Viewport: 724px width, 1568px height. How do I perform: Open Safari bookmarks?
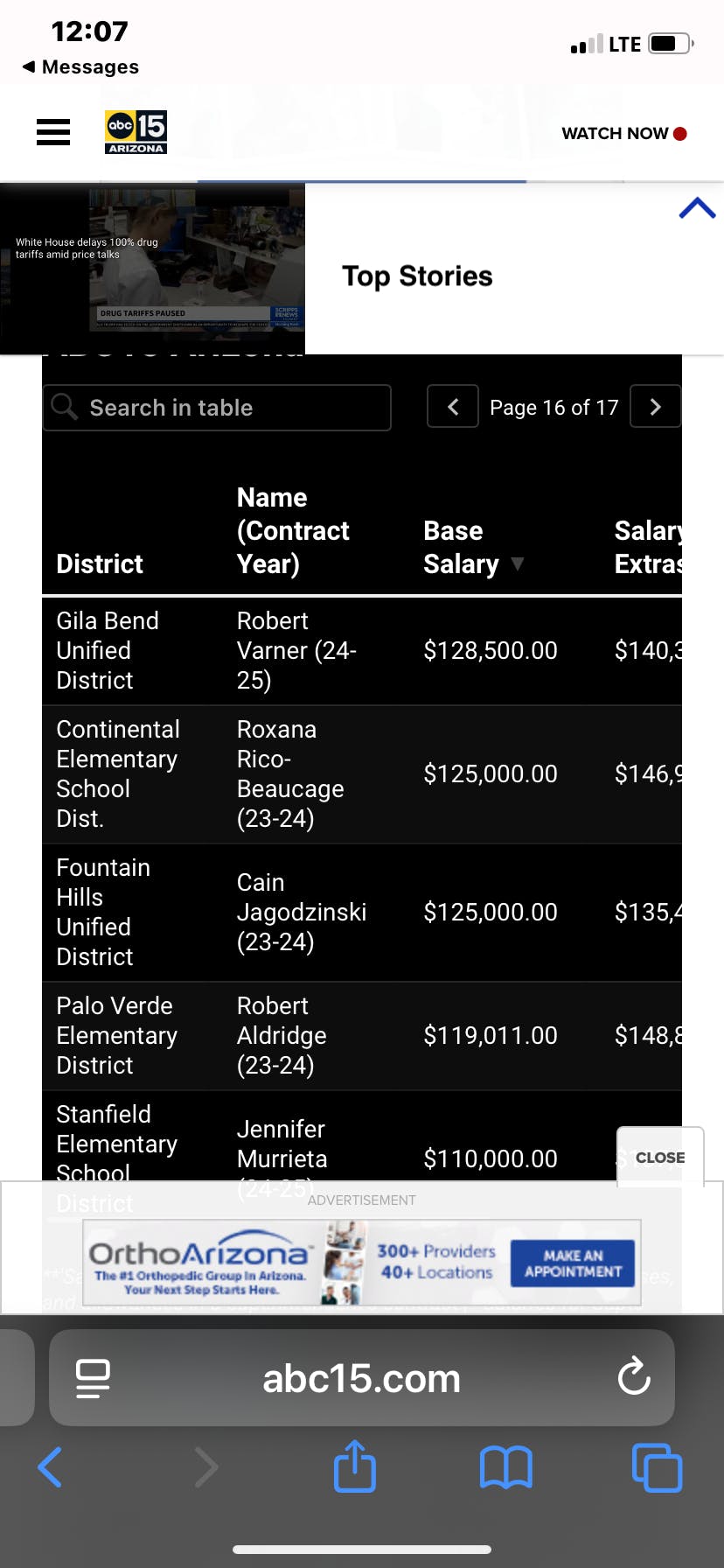pyautogui.click(x=505, y=1467)
